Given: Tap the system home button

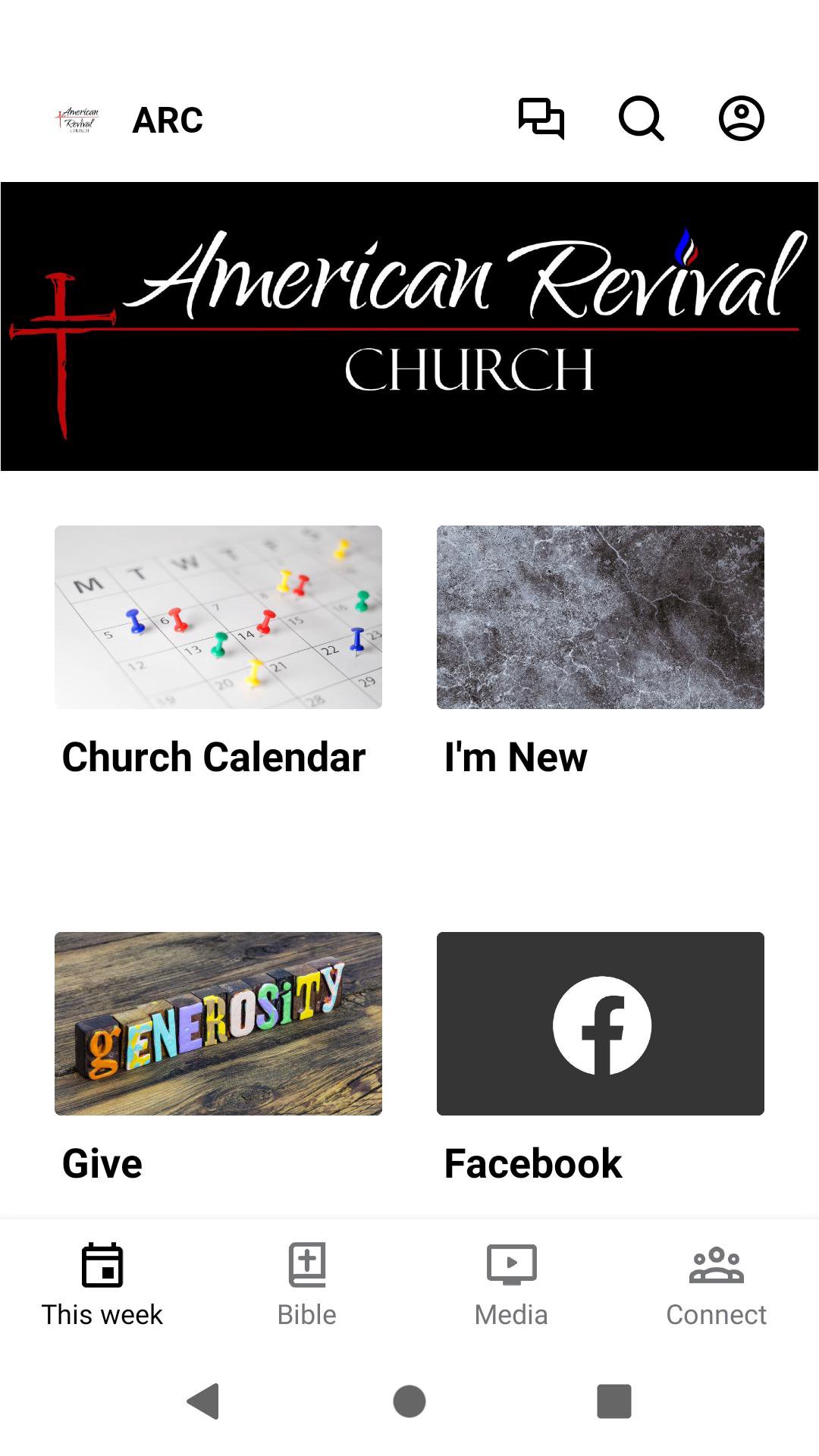Looking at the screenshot, I should pos(409,1401).
